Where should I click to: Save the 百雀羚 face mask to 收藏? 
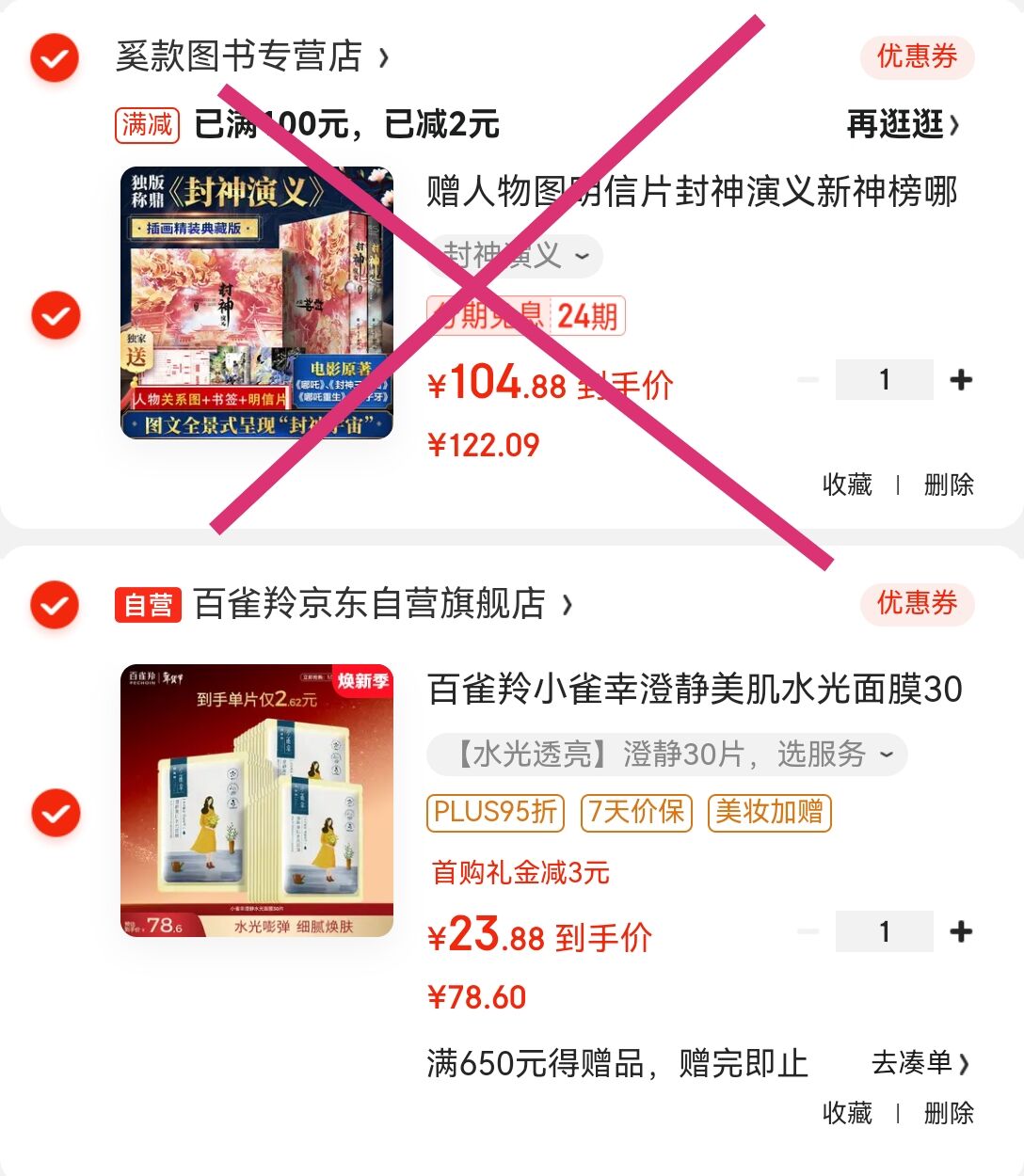pos(847,1113)
